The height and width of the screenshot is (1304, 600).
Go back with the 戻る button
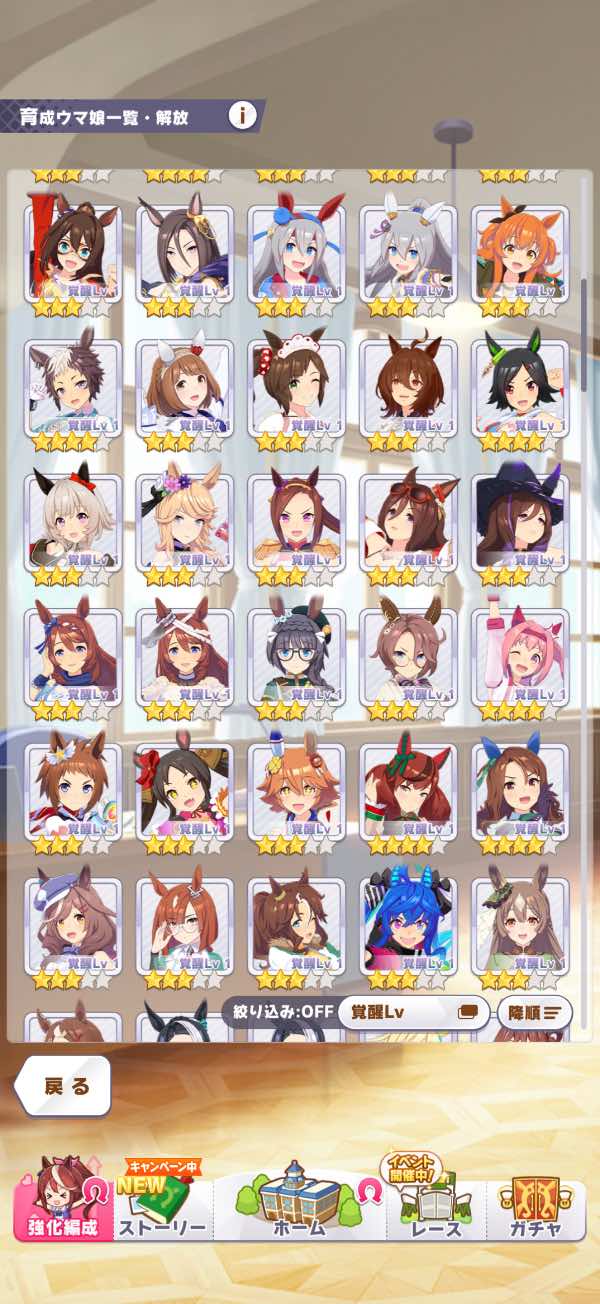coord(65,1087)
